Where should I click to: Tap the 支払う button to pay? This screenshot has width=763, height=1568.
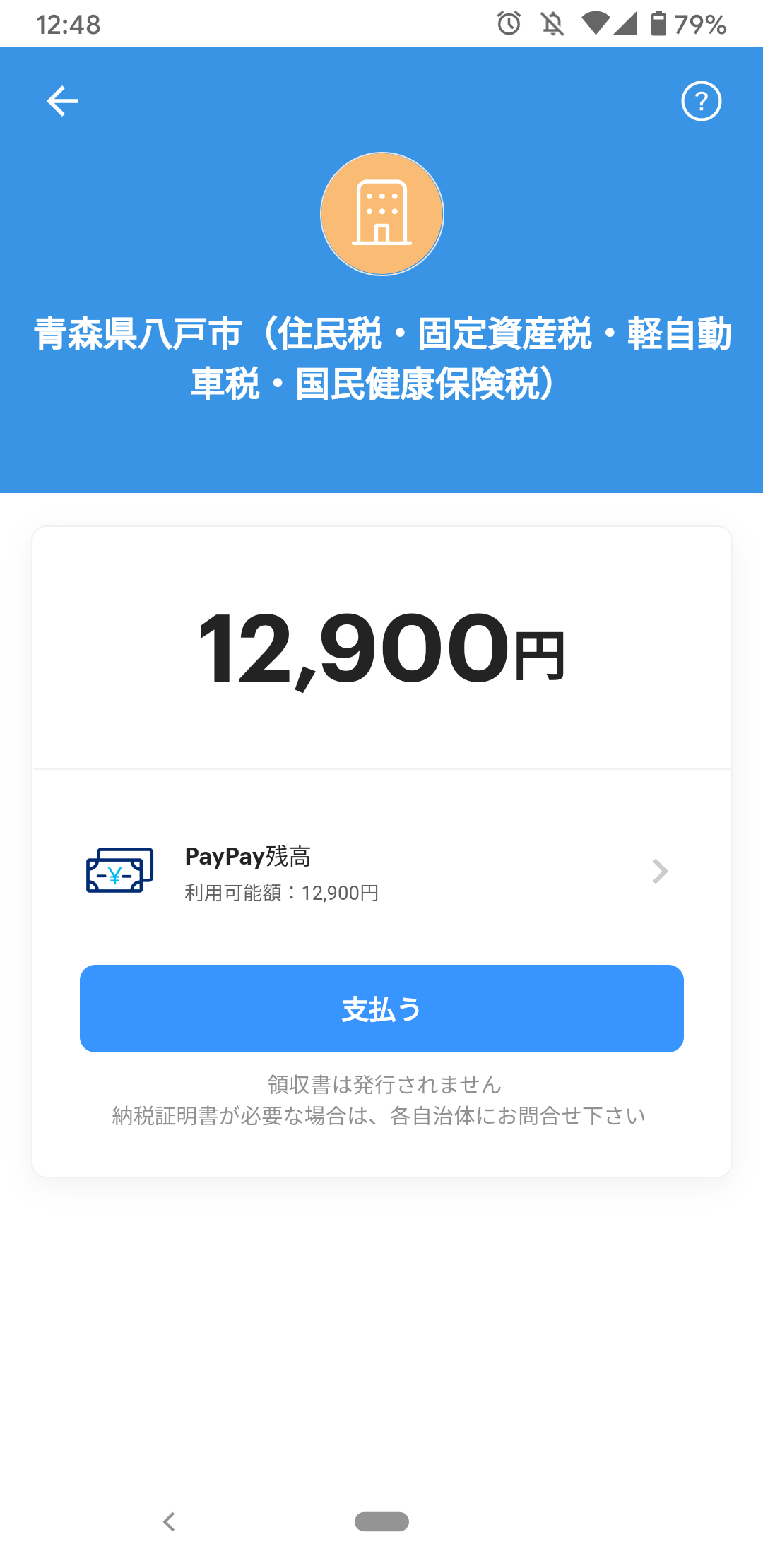(381, 1009)
